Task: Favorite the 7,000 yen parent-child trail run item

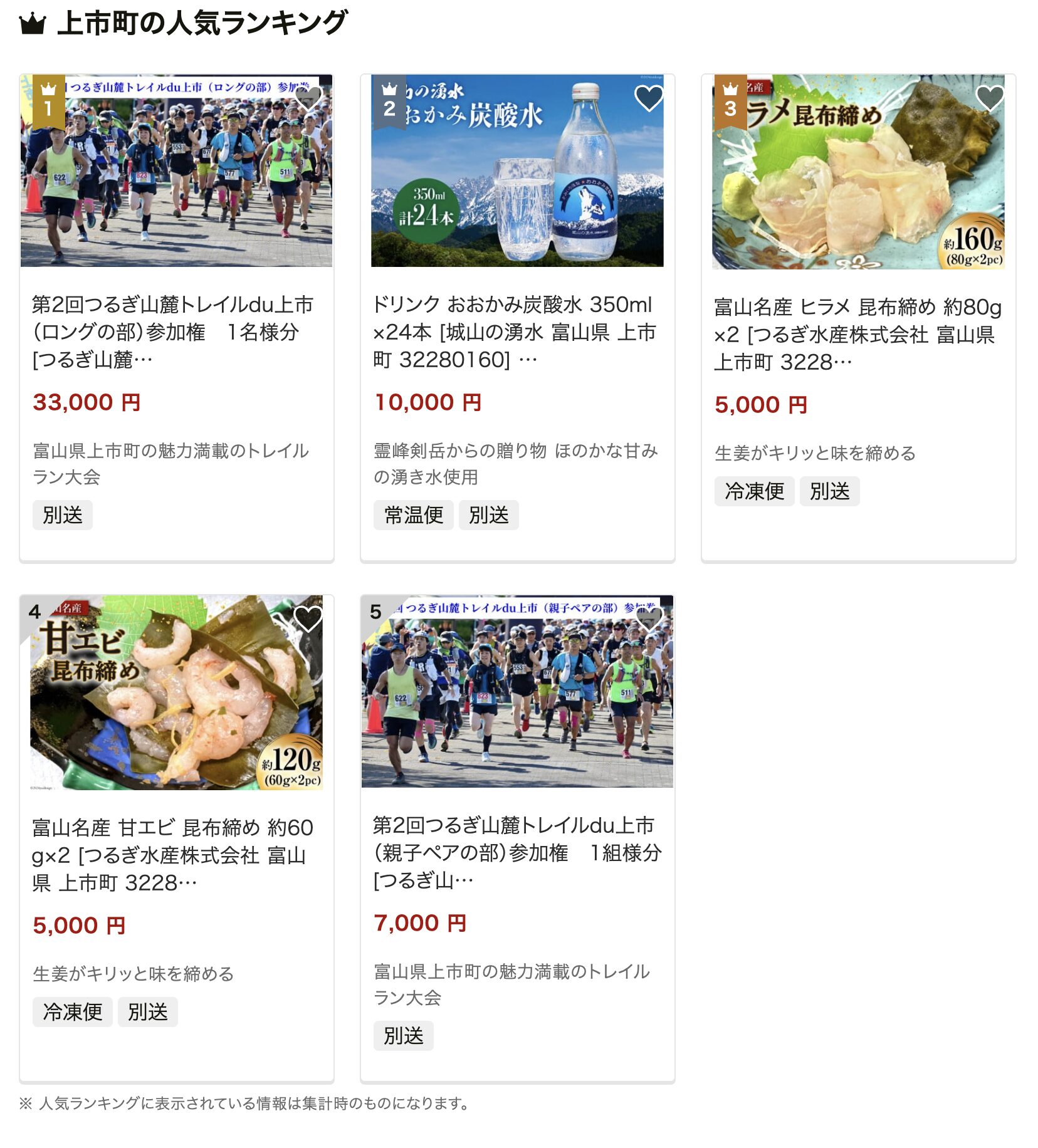Action: [x=649, y=619]
